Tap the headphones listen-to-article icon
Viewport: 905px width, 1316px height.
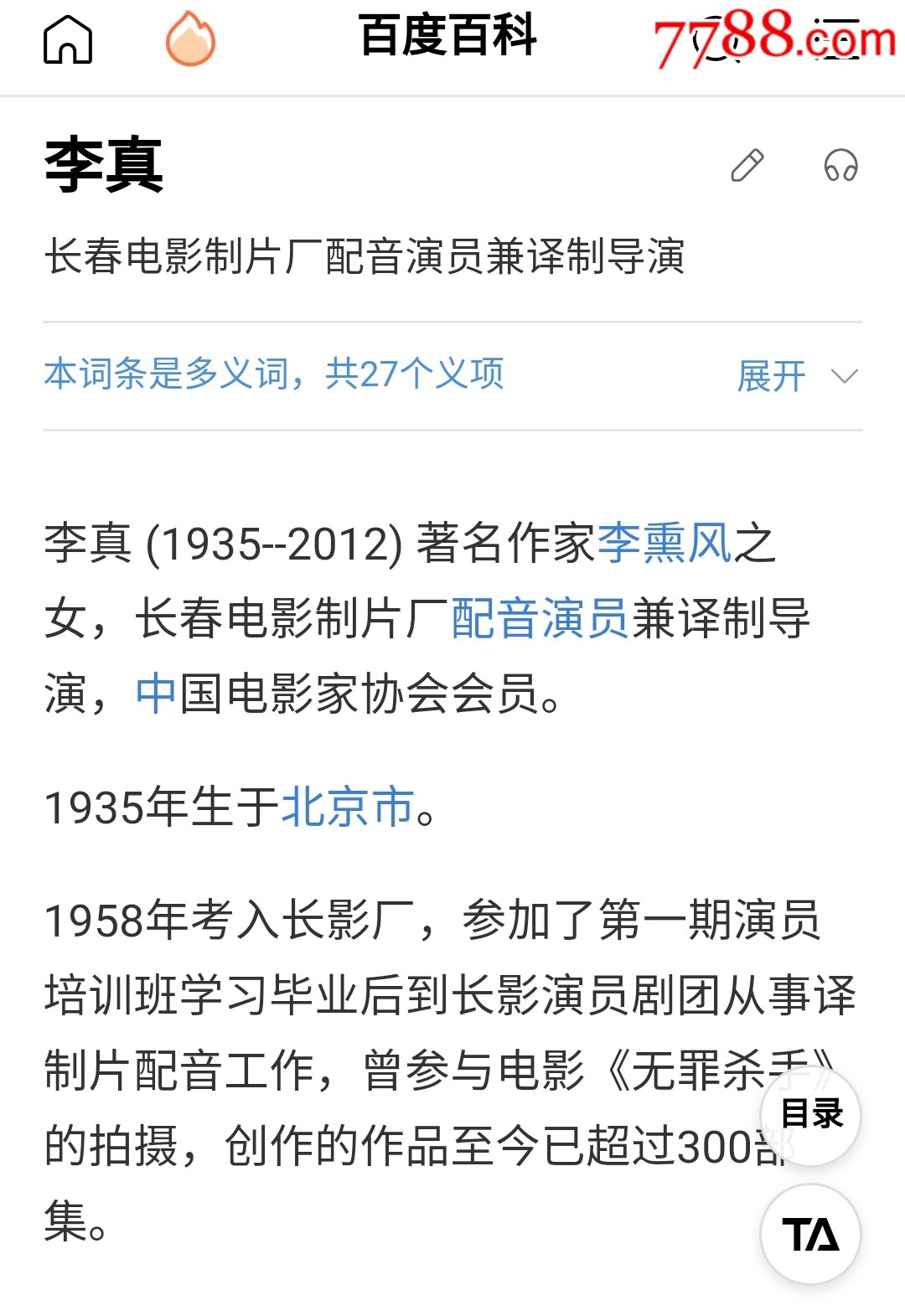tap(840, 164)
